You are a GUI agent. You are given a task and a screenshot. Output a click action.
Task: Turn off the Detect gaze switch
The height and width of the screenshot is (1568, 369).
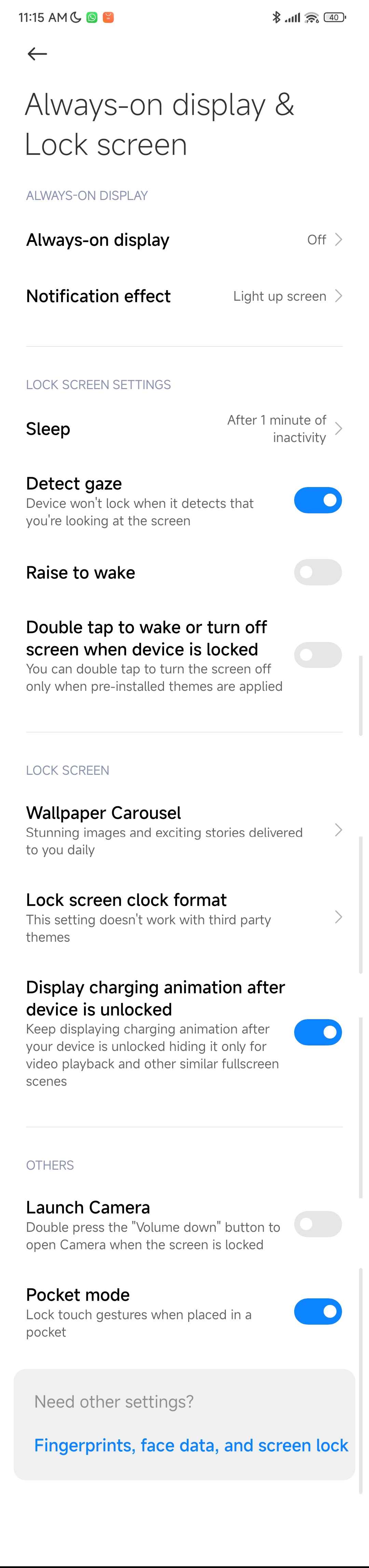tap(317, 500)
